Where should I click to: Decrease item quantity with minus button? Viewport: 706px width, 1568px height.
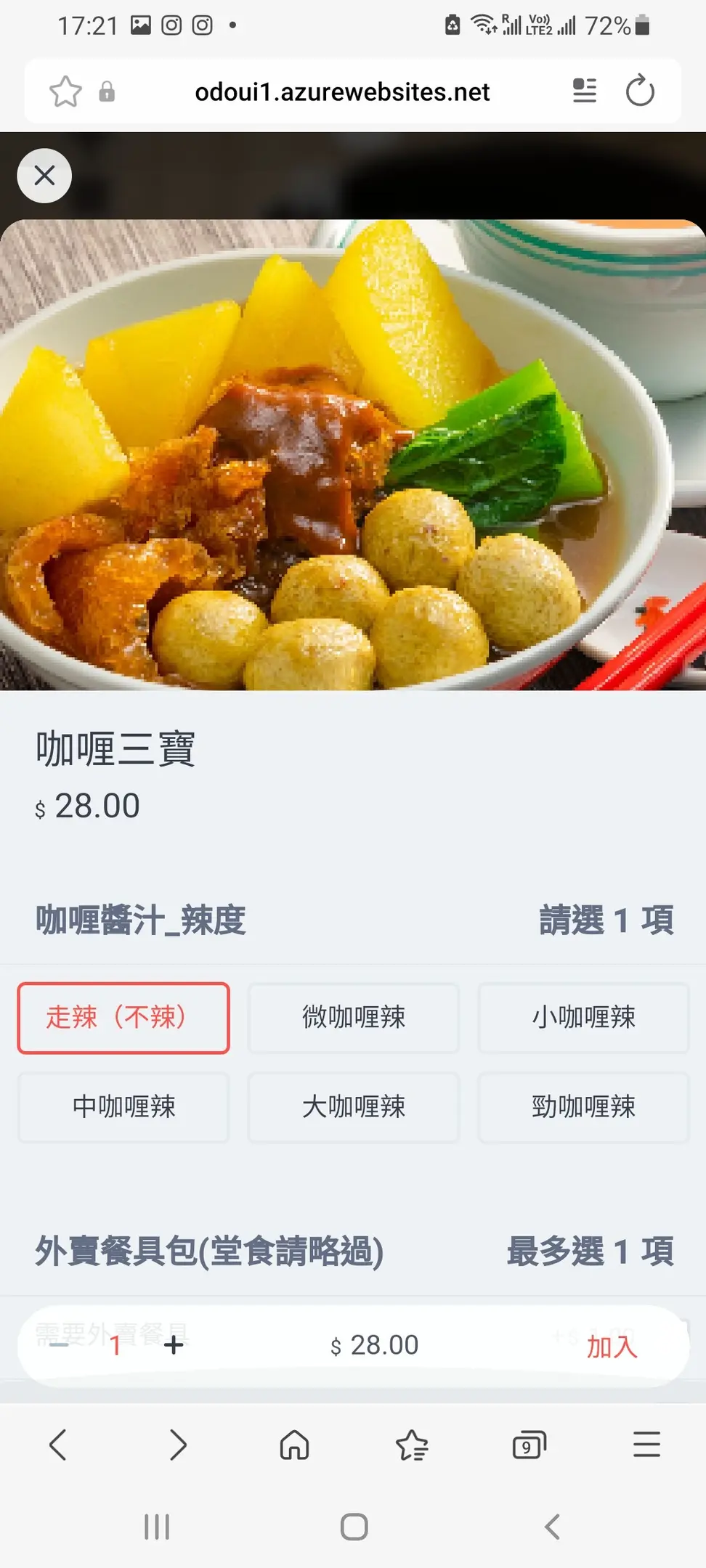59,1345
